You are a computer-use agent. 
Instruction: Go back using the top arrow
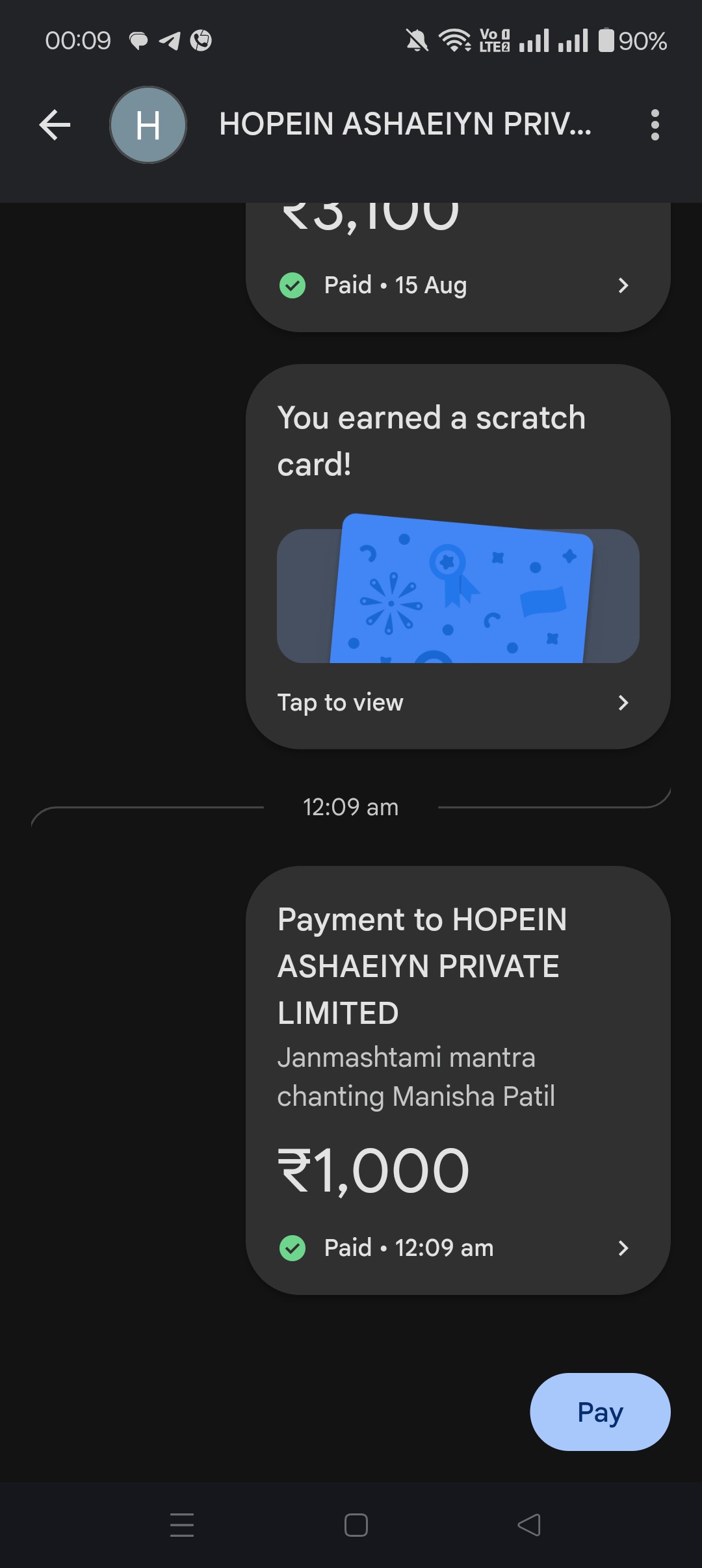[x=55, y=125]
